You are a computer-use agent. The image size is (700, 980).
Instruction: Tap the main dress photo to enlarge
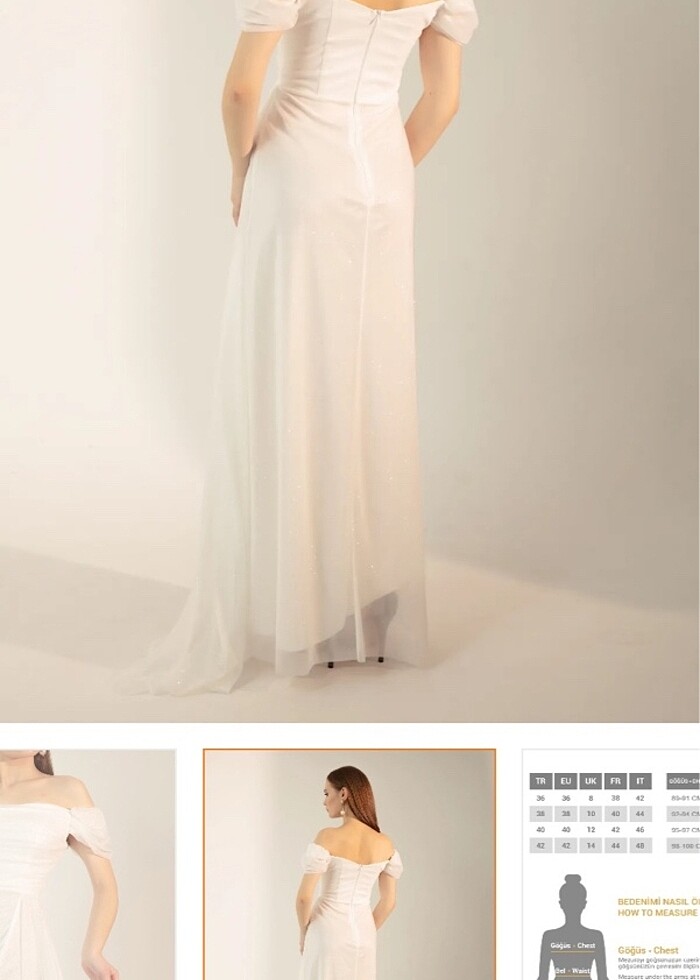point(350,360)
